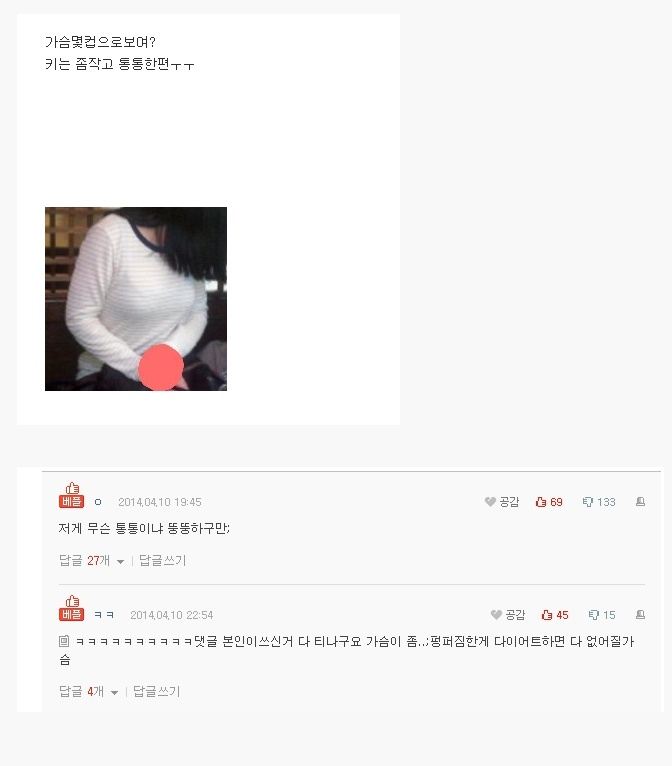The image size is (672, 766).
Task: Tap 공감 on the 19:45 comment
Action: tap(502, 502)
